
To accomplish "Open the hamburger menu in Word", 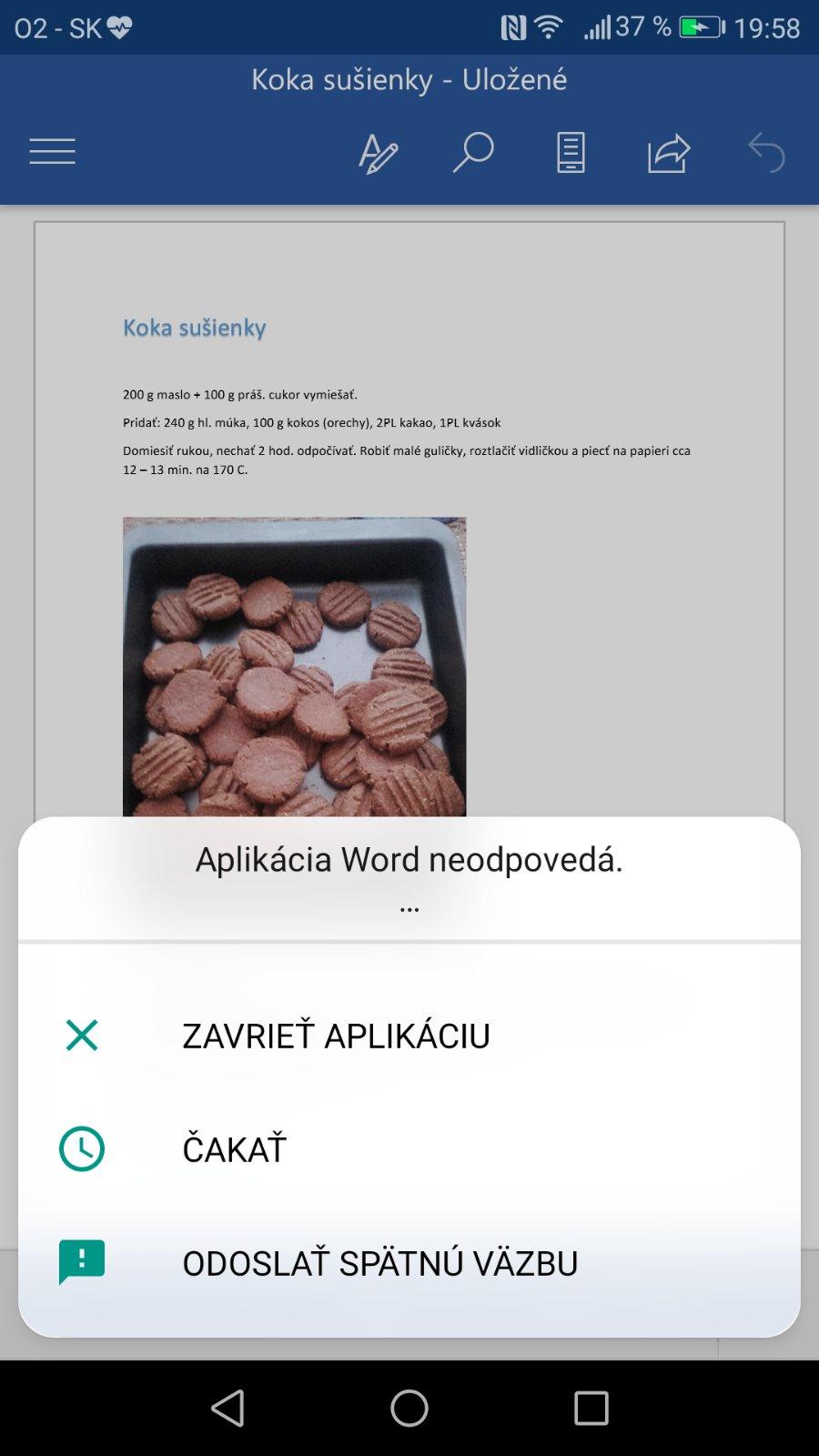I will pyautogui.click(x=52, y=151).
